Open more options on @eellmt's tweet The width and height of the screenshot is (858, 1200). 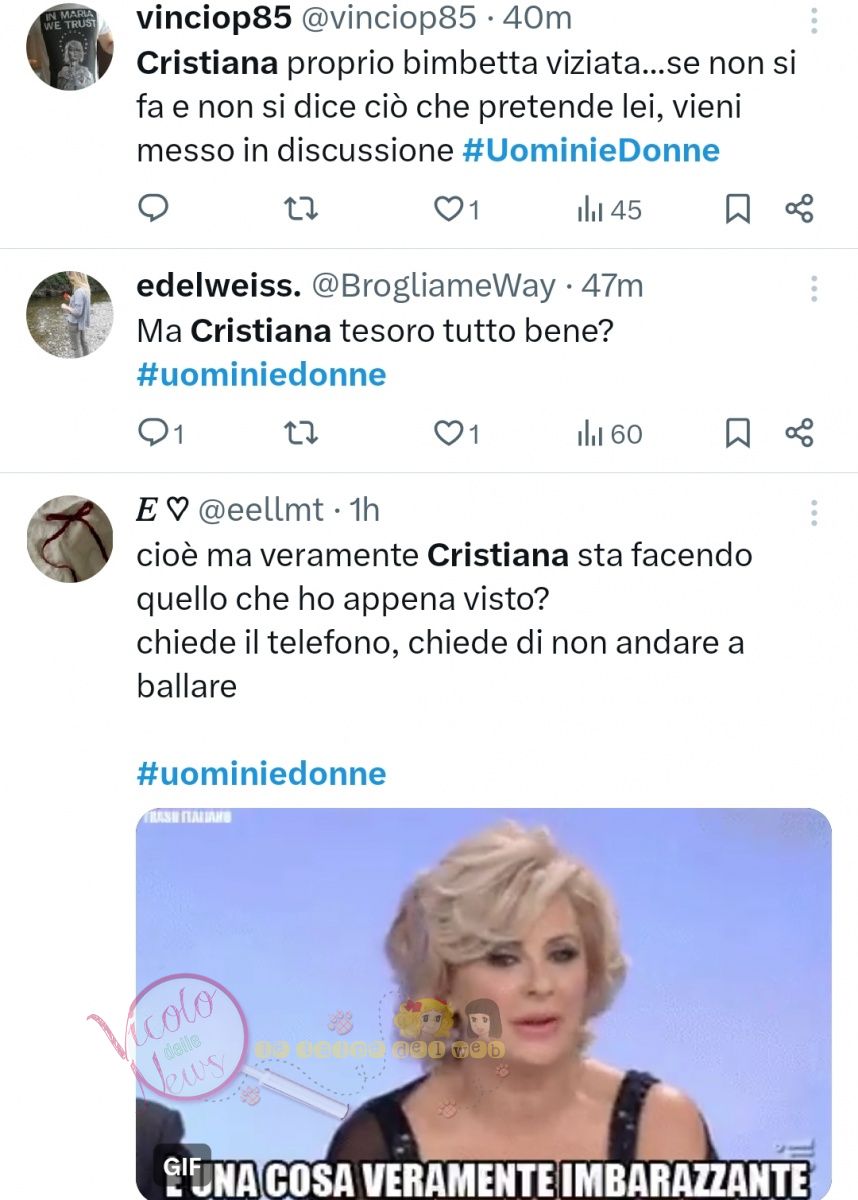[x=815, y=511]
